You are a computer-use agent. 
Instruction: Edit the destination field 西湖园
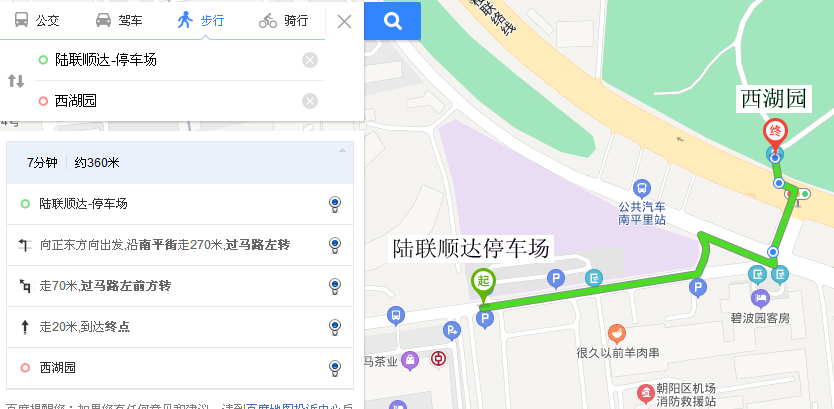pos(165,100)
